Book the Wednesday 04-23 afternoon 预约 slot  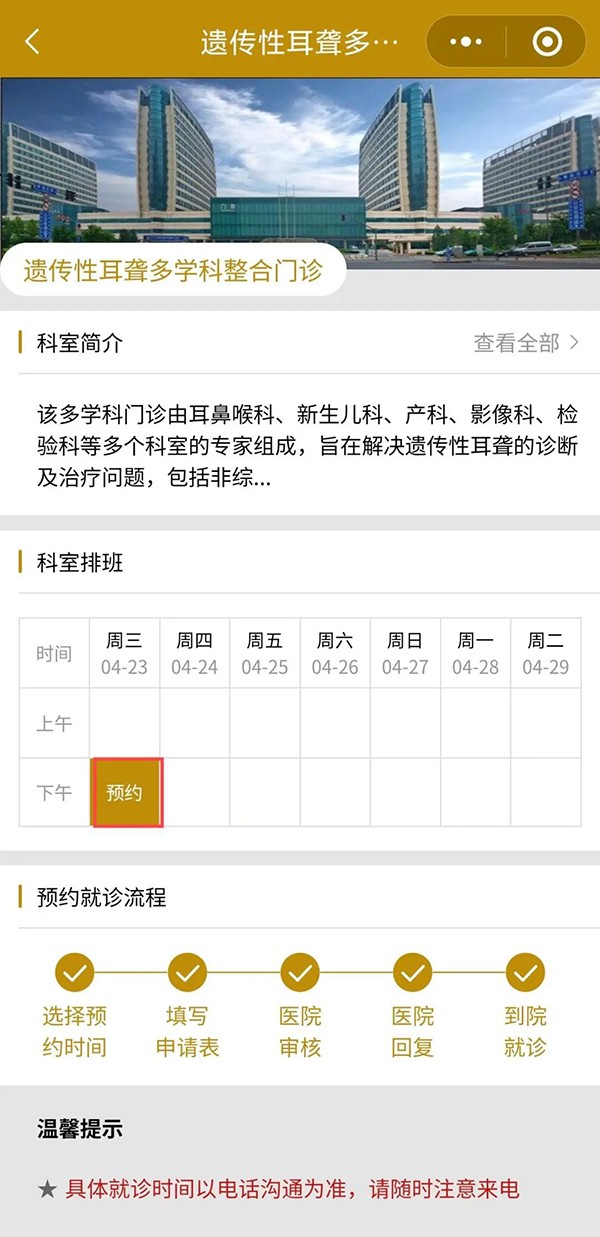coord(126,793)
